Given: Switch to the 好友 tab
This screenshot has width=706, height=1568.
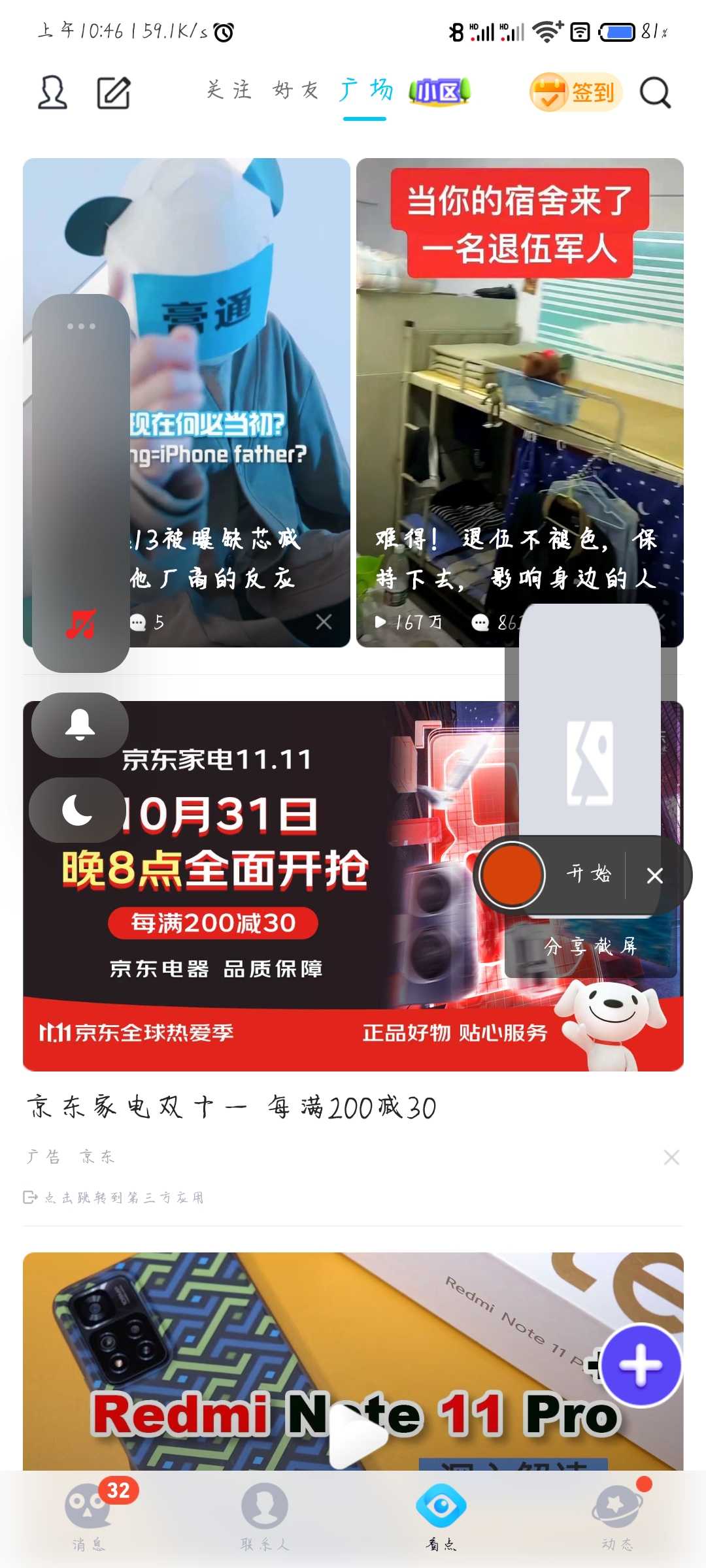Looking at the screenshot, I should click(295, 90).
